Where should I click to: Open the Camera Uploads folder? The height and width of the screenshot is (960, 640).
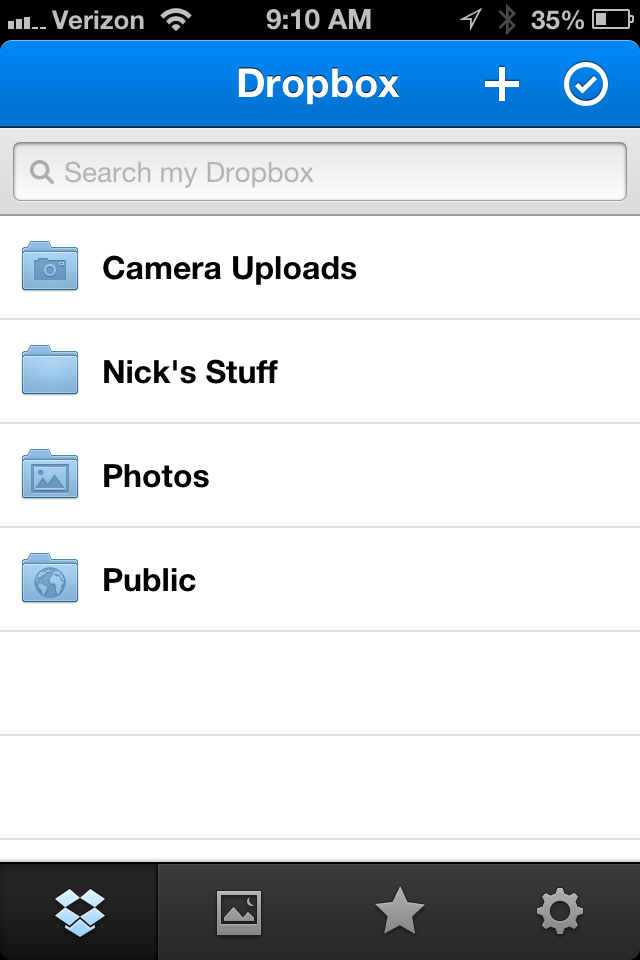coord(229,268)
